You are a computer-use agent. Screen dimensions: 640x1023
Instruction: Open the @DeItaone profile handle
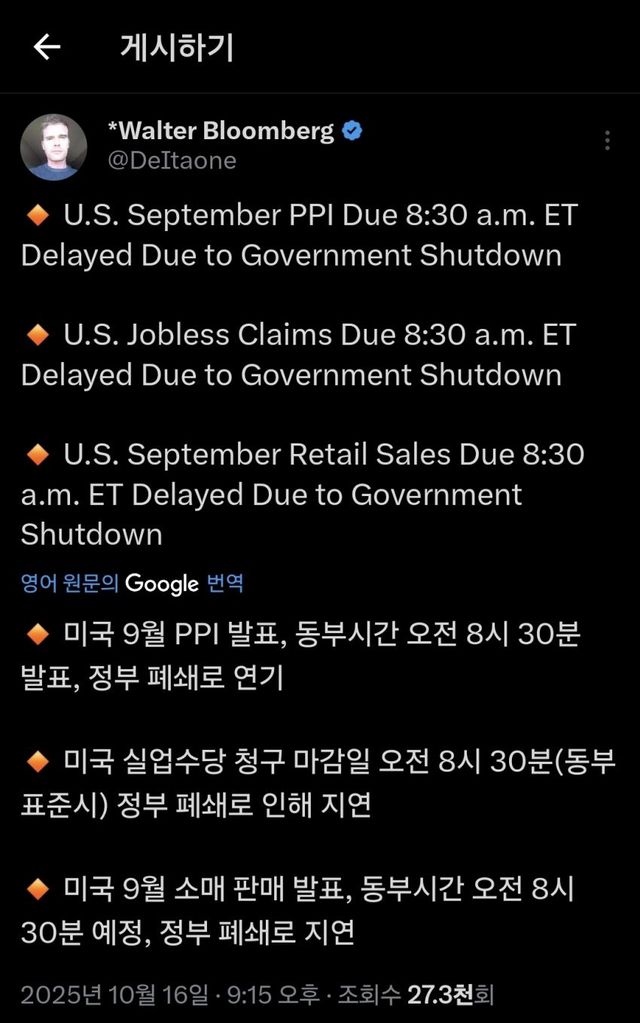[170, 160]
